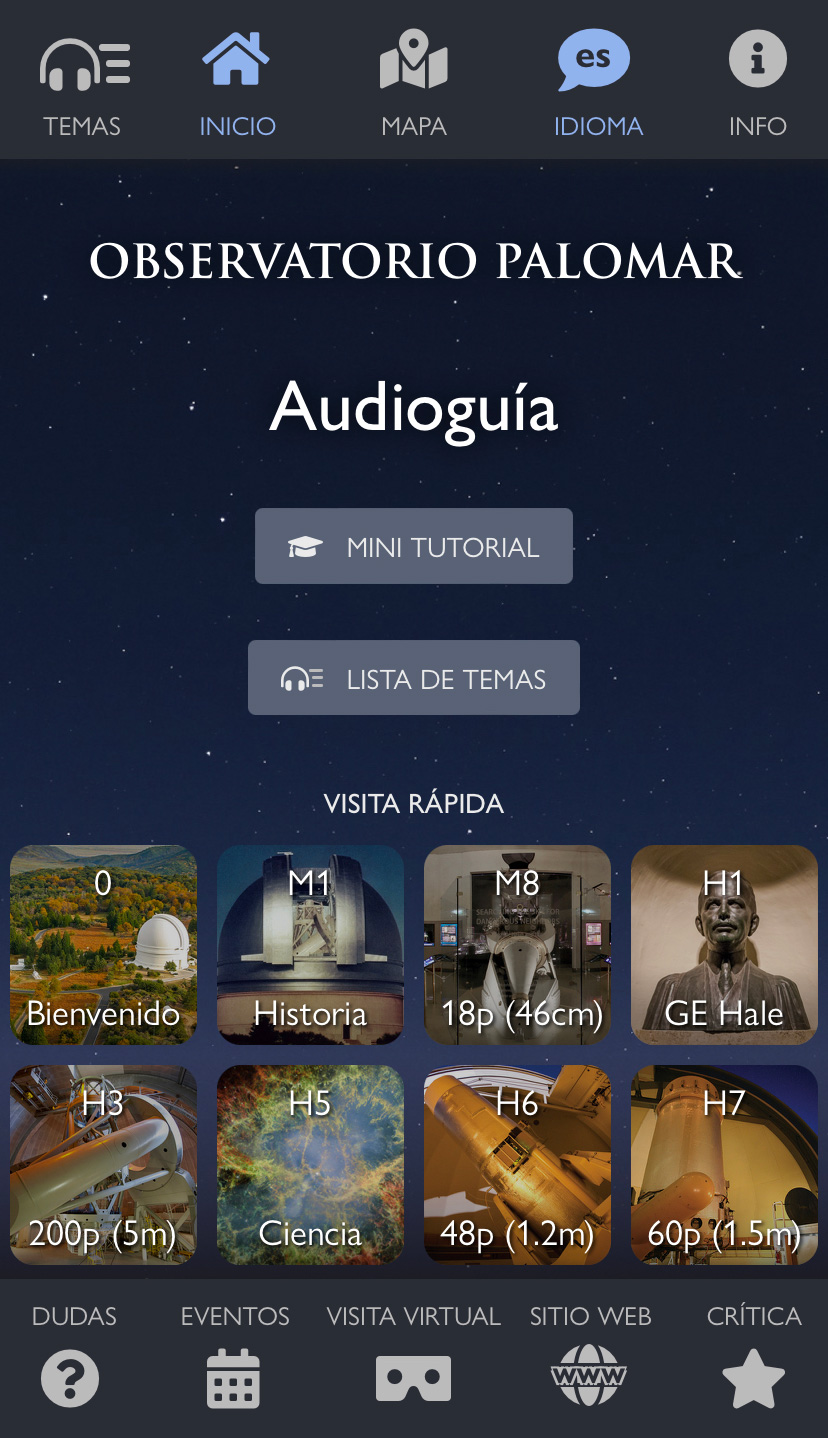The image size is (828, 1438).
Task: View the H7 60p (1.5m) tile
Action: (x=724, y=1165)
